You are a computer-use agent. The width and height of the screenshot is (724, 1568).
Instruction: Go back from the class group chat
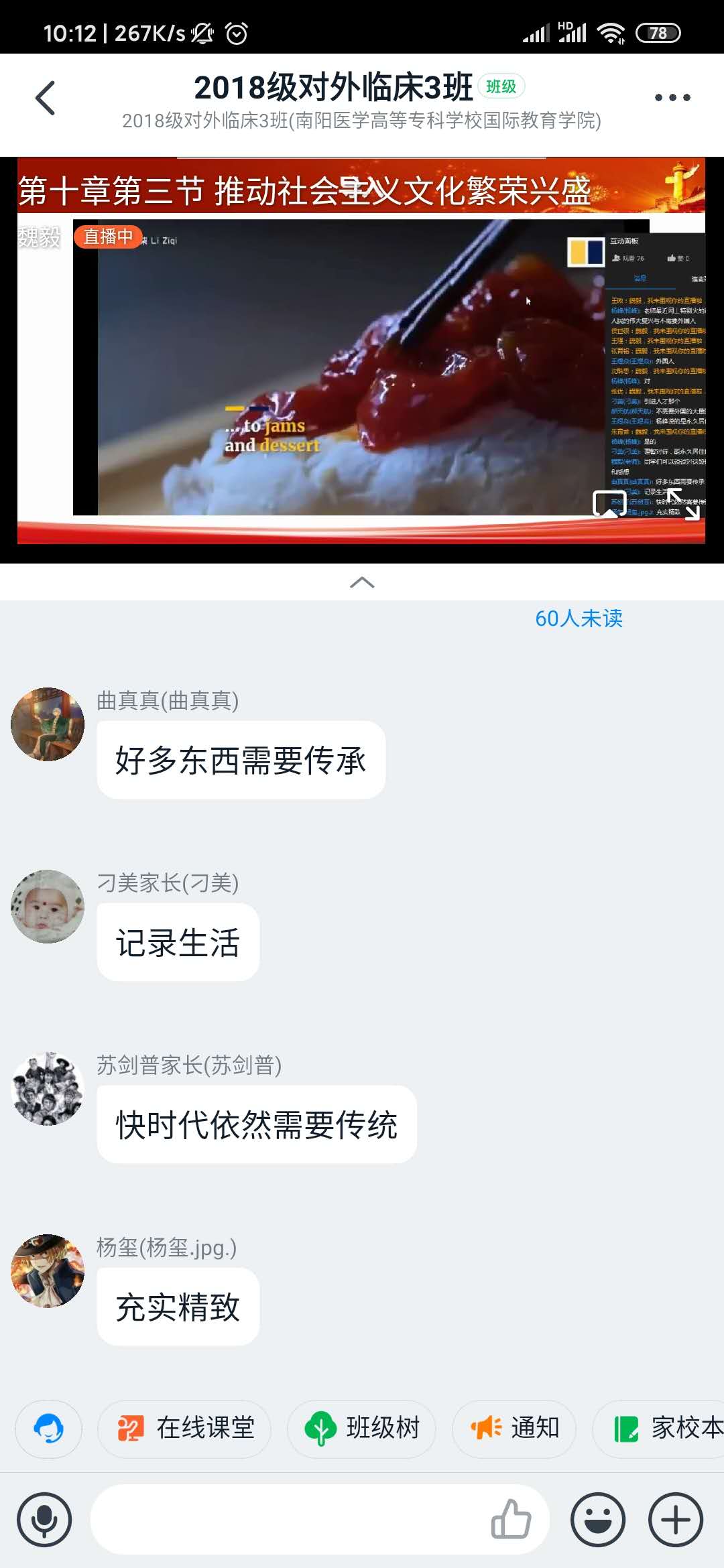(46, 99)
